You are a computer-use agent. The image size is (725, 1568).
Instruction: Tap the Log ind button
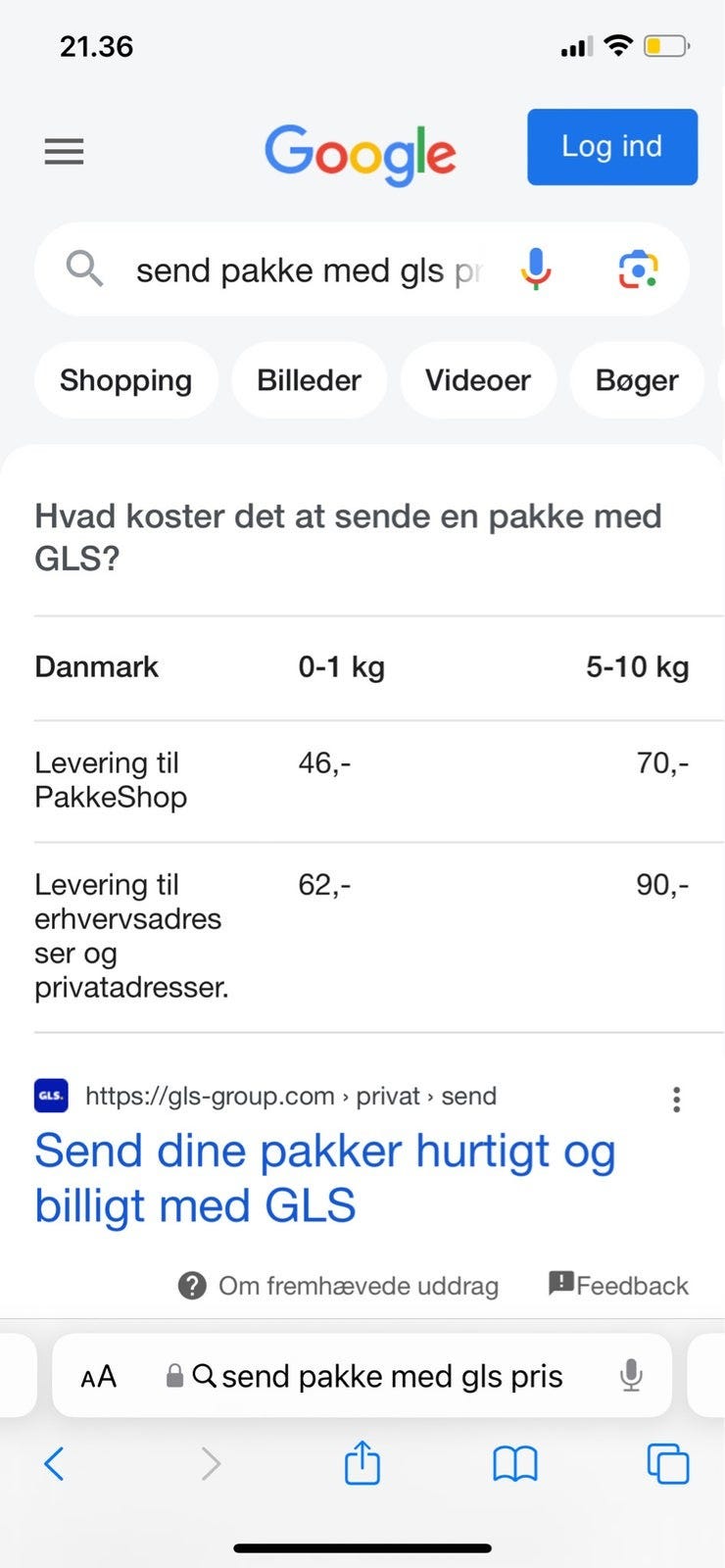611,147
